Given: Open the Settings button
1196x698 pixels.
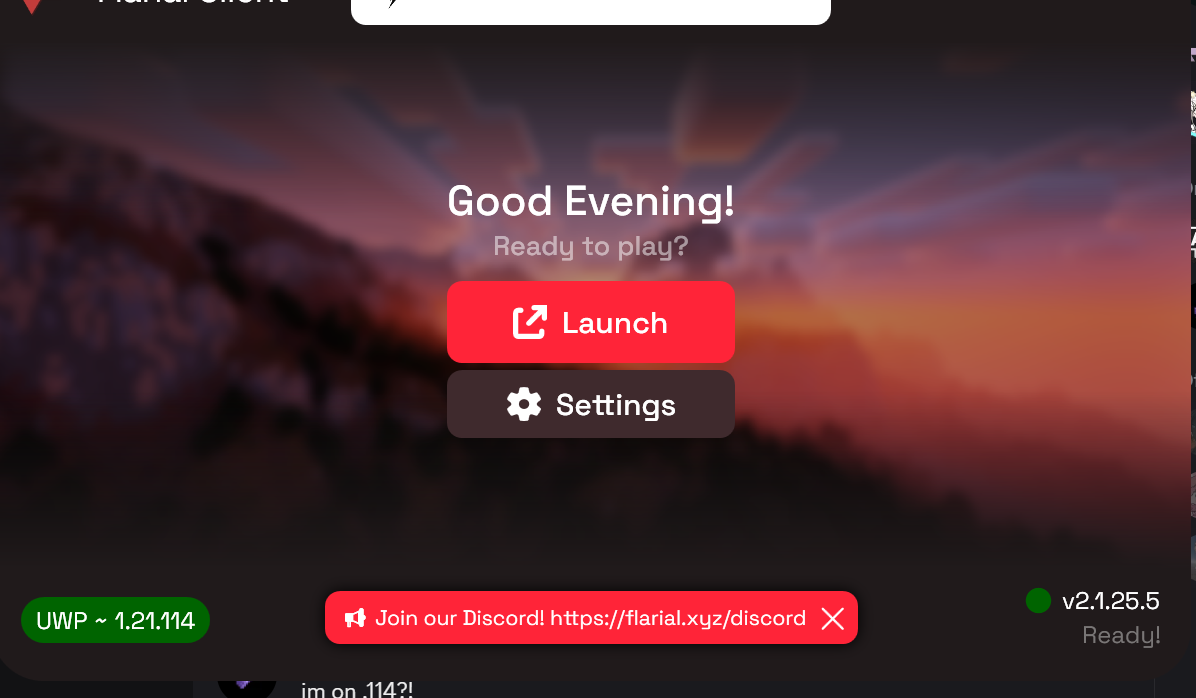Looking at the screenshot, I should (590, 404).
